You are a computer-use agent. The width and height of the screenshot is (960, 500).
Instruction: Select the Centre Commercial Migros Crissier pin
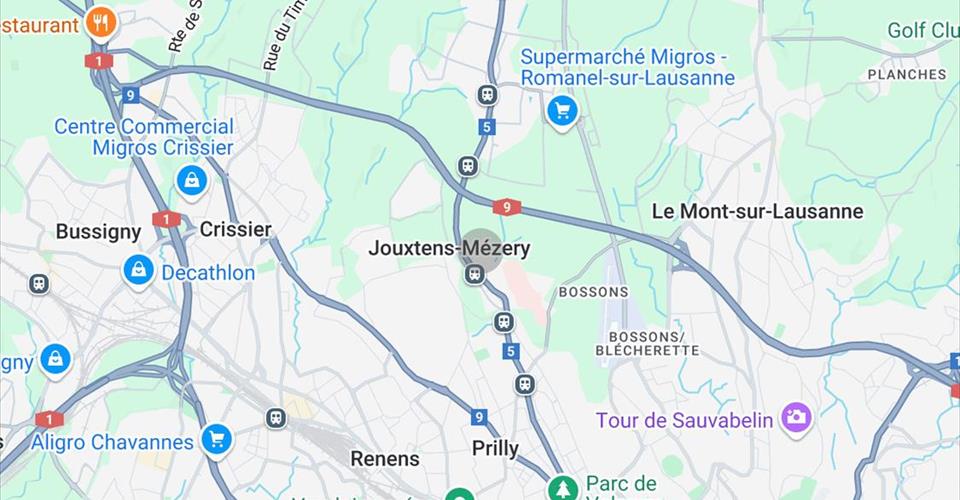pos(190,182)
